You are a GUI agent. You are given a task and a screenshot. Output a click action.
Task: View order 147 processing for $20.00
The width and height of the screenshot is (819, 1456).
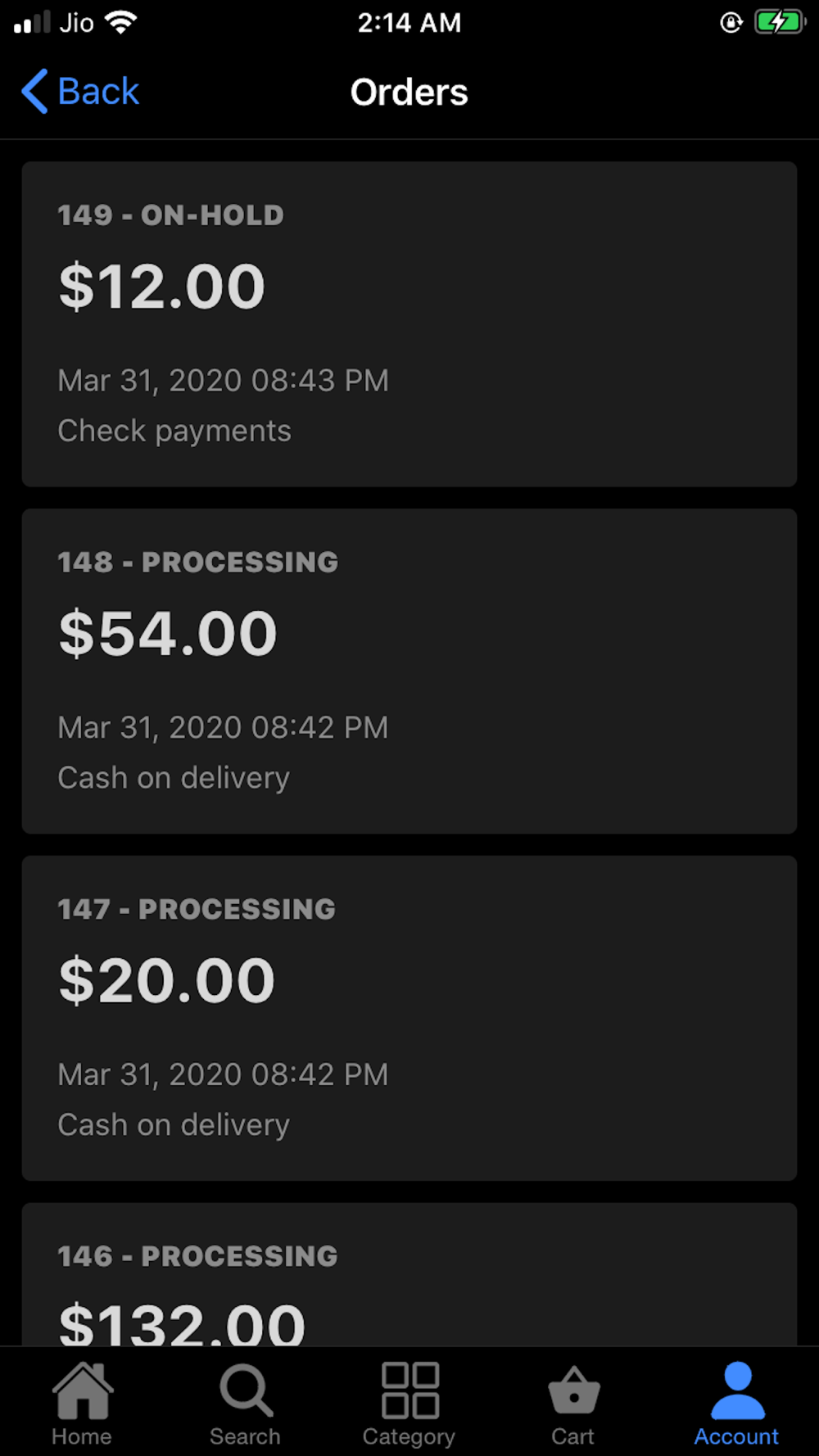pyautogui.click(x=409, y=1018)
